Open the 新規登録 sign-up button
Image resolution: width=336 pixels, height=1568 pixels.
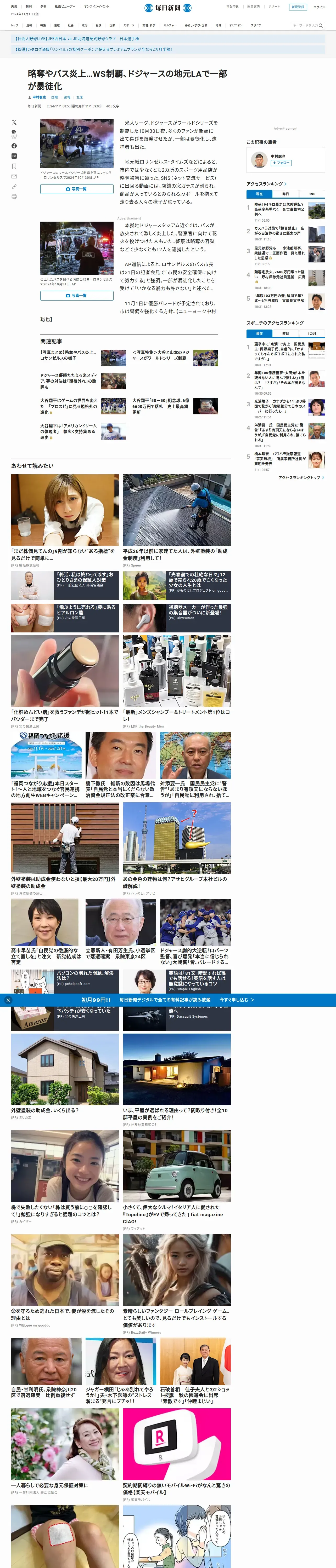click(298, 7)
